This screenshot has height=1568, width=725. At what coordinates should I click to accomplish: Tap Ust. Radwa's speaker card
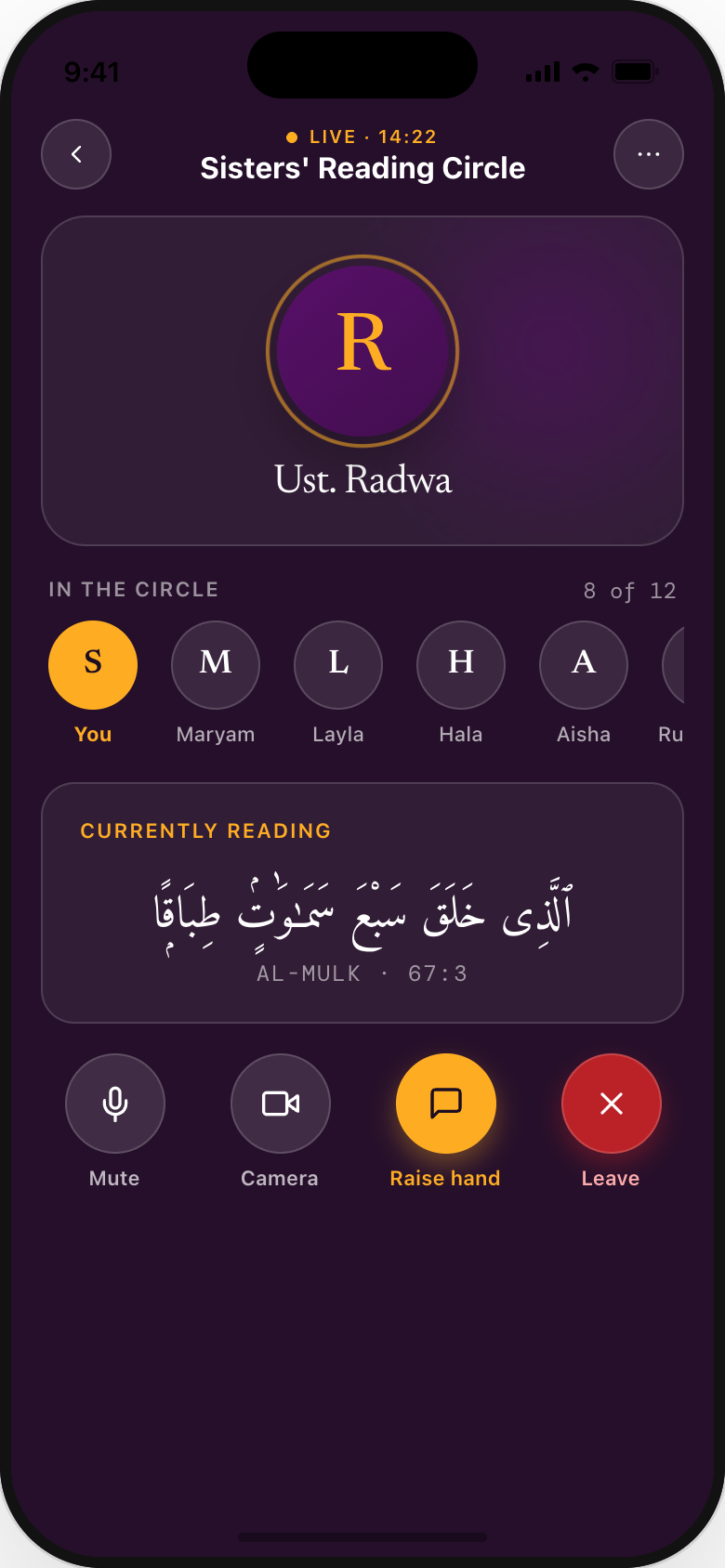point(362,381)
